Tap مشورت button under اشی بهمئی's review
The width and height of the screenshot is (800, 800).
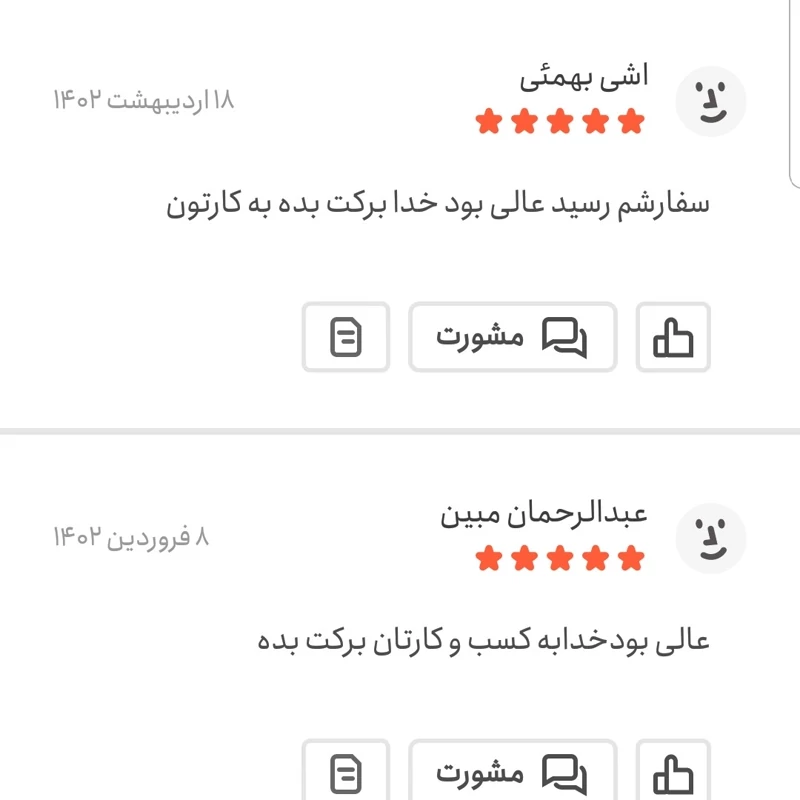click(512, 337)
